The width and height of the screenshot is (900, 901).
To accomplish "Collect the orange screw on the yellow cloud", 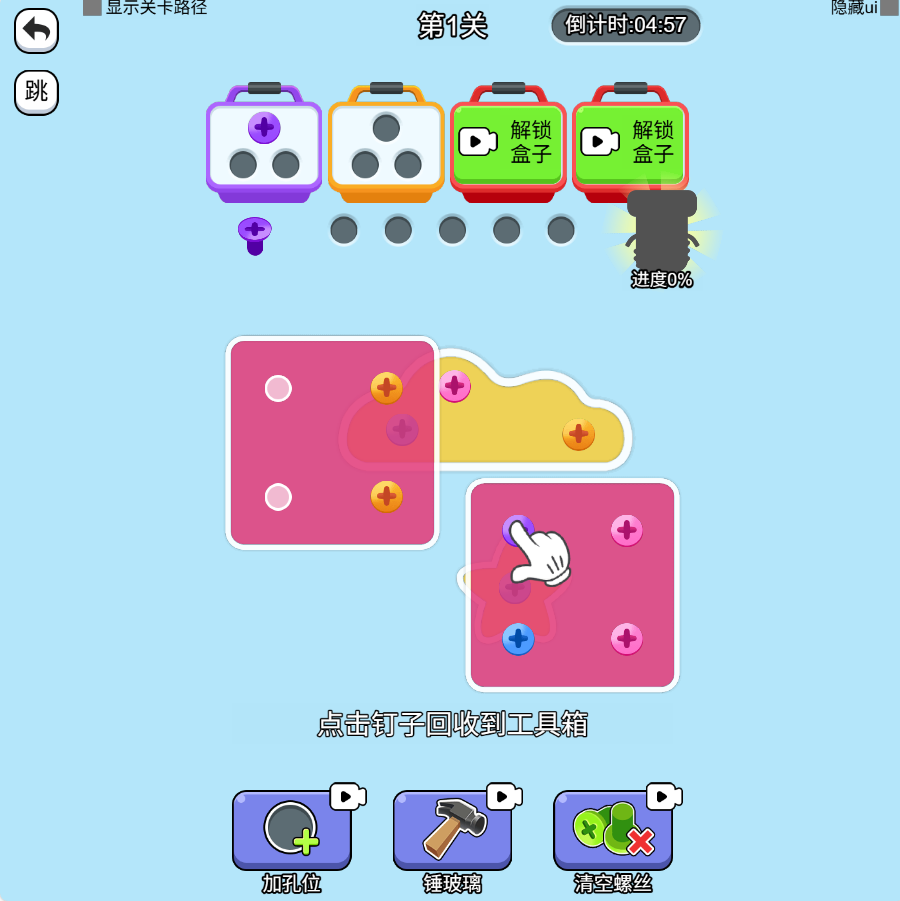I will pos(579,434).
